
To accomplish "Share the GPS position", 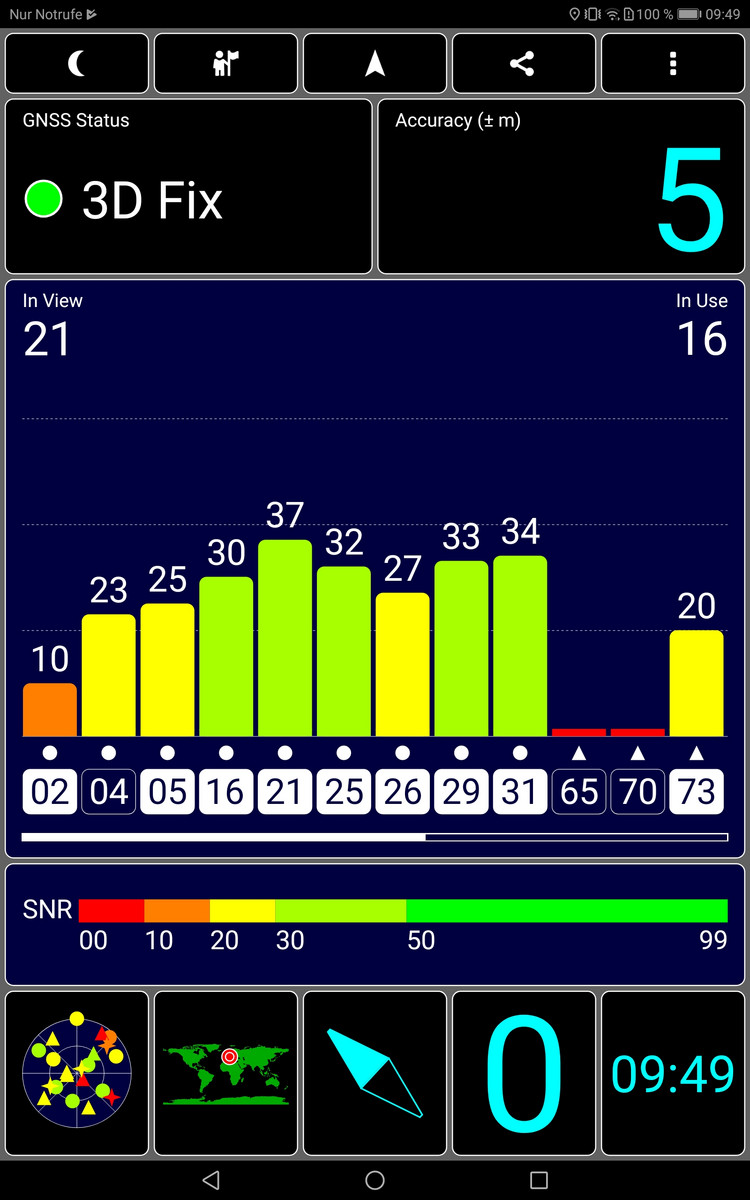I will point(523,64).
